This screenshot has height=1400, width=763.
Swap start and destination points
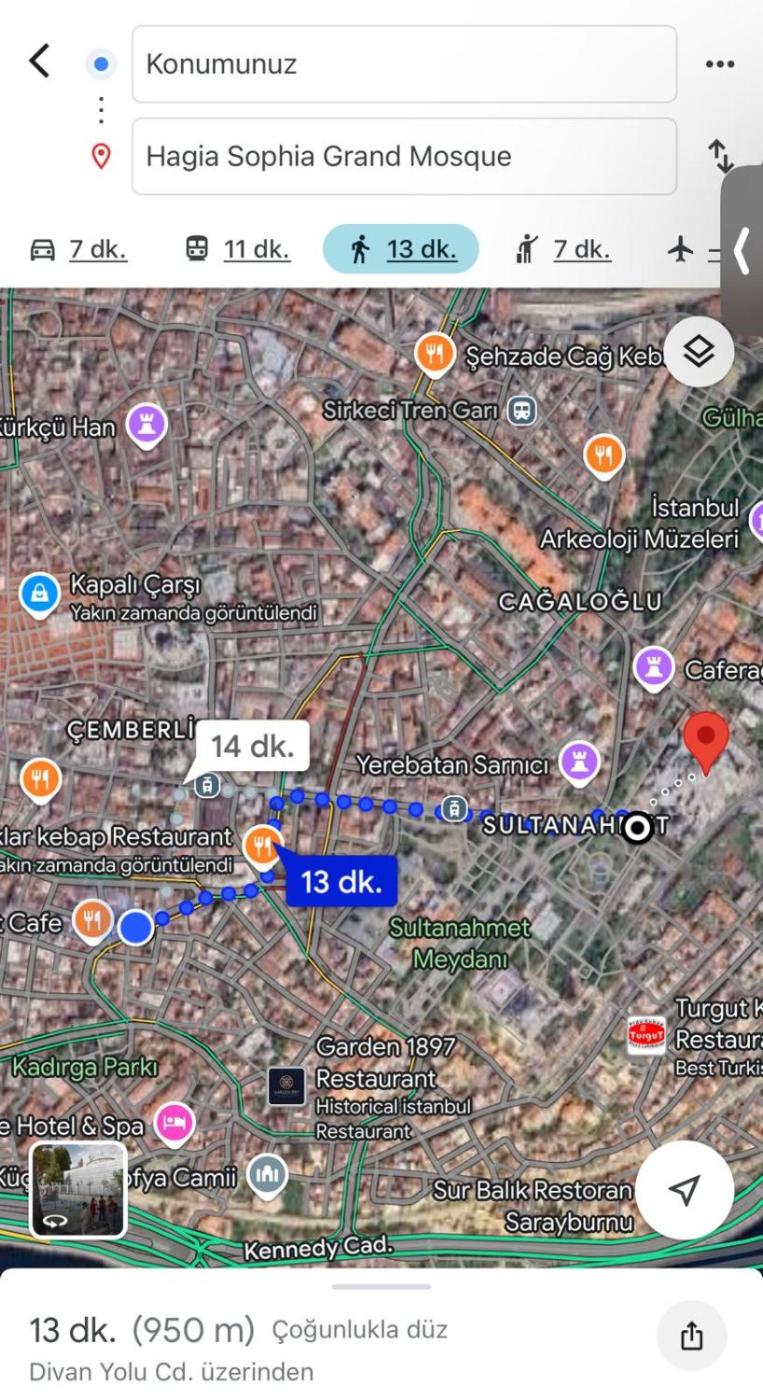(720, 155)
